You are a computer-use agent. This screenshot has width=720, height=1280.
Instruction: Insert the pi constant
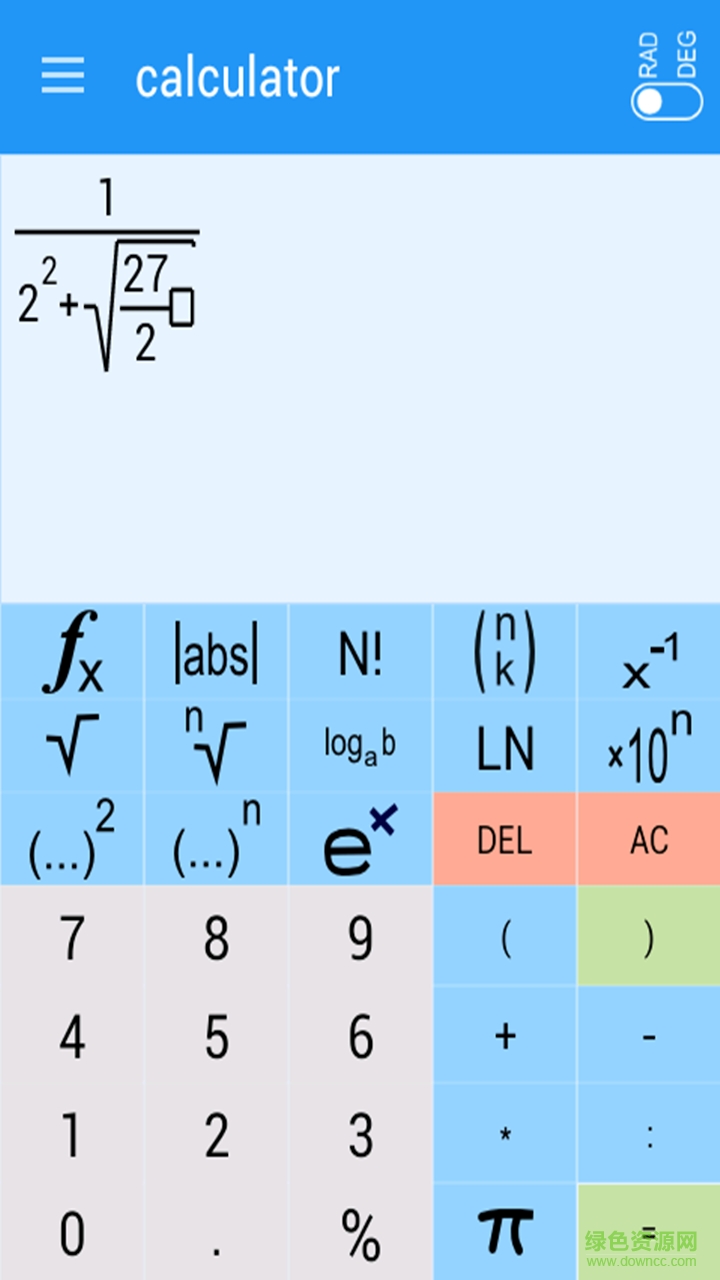pos(504,1231)
